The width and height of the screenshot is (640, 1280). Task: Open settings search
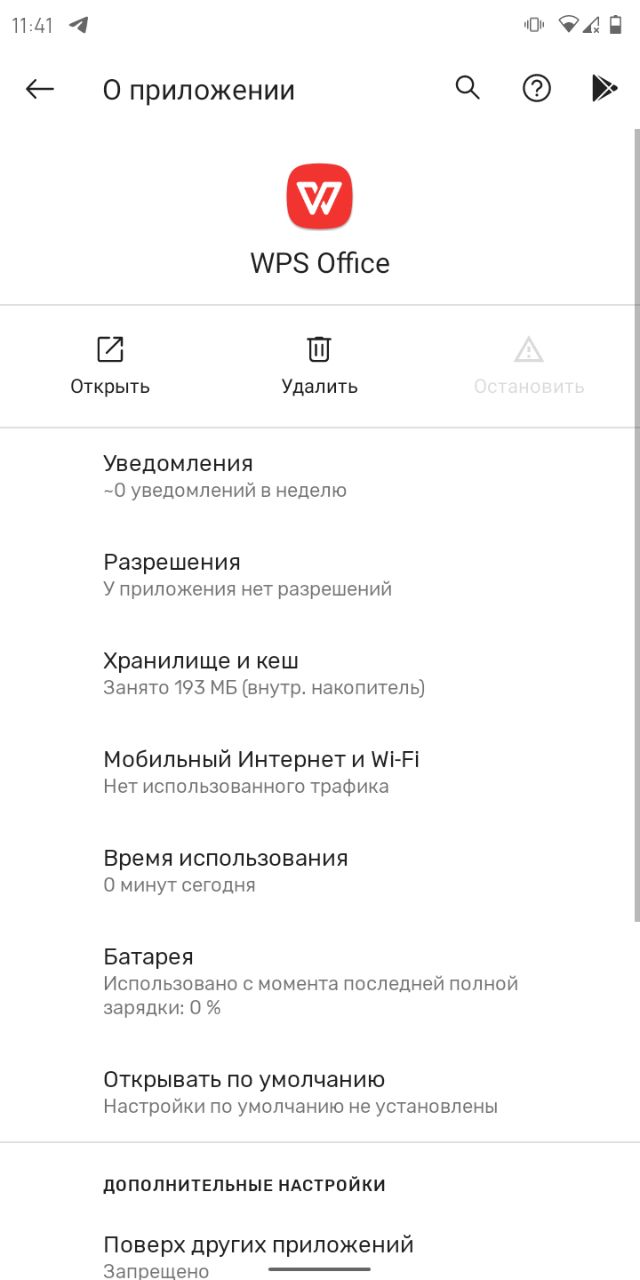[x=467, y=88]
